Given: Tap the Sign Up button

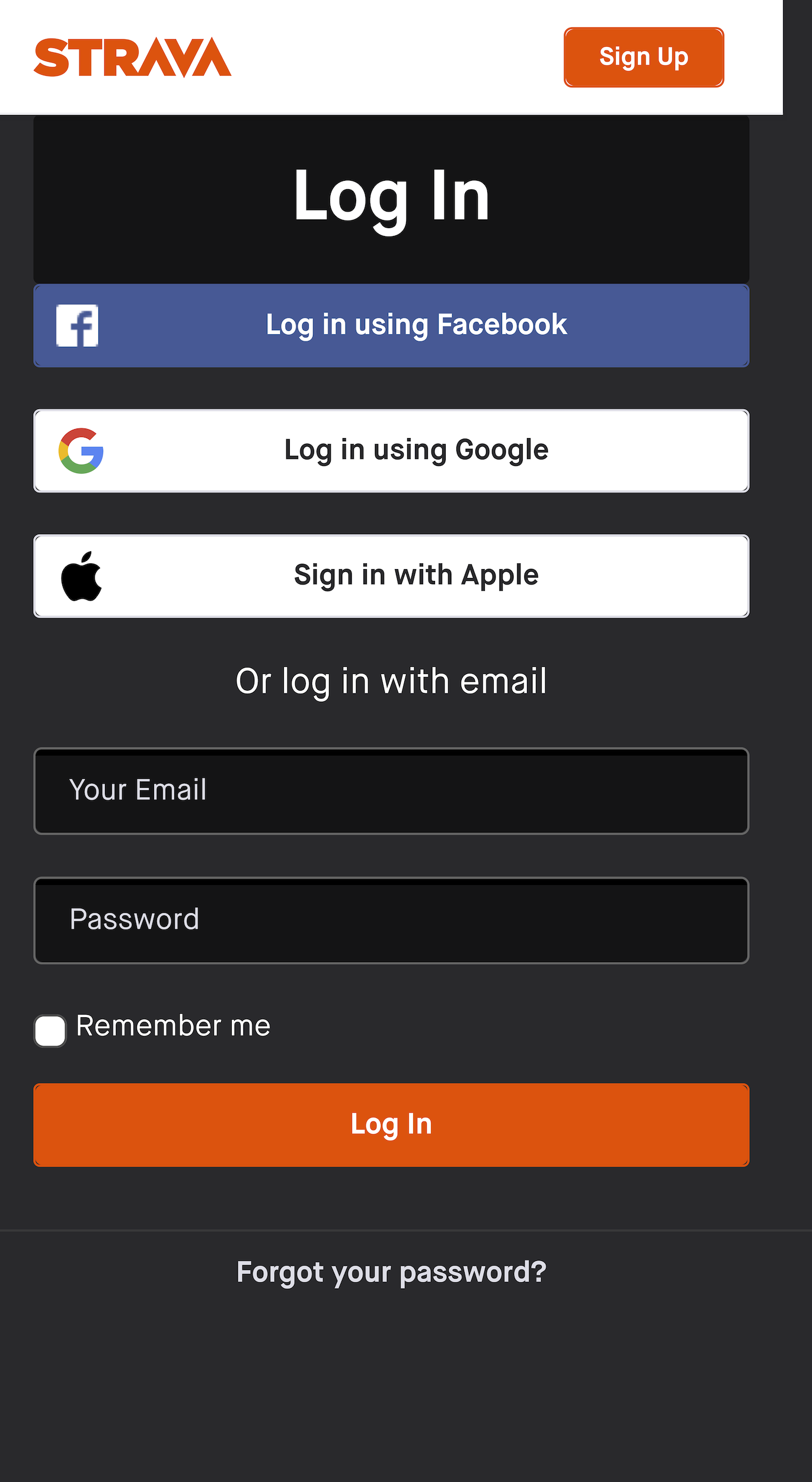Looking at the screenshot, I should click(x=644, y=58).
